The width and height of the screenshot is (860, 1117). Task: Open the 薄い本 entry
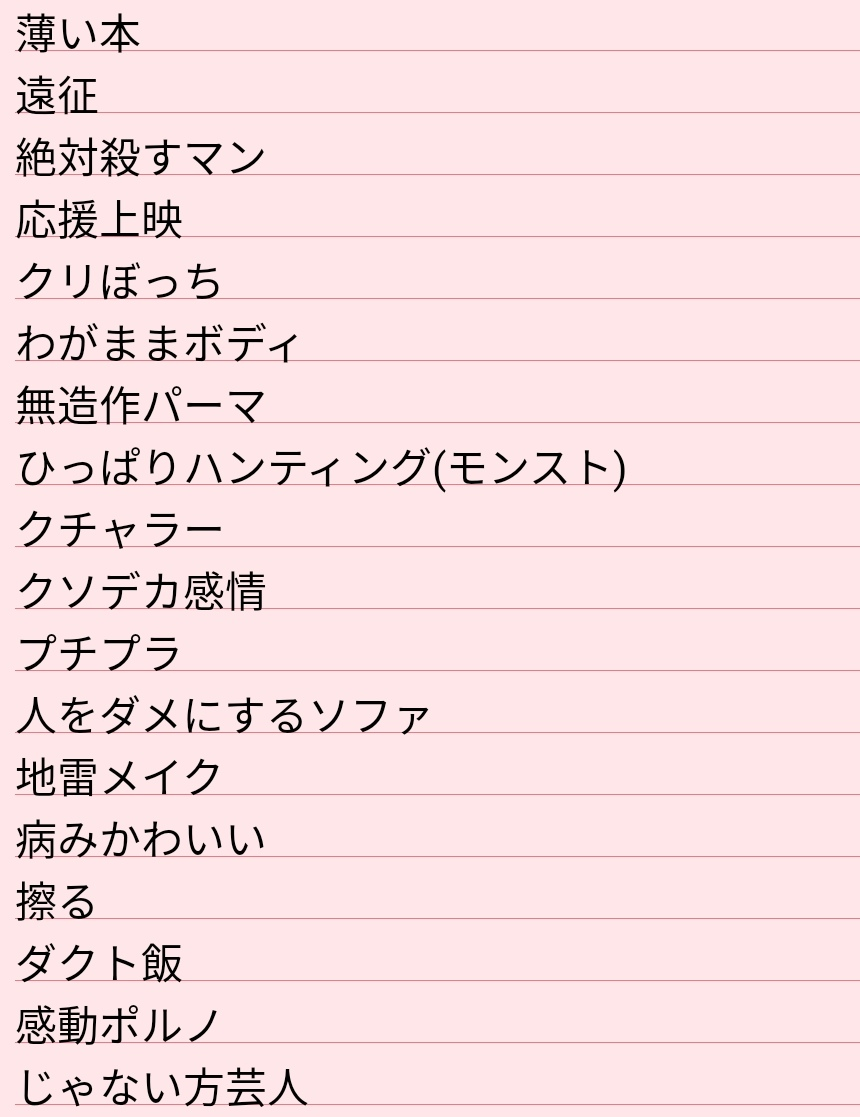coord(78,34)
